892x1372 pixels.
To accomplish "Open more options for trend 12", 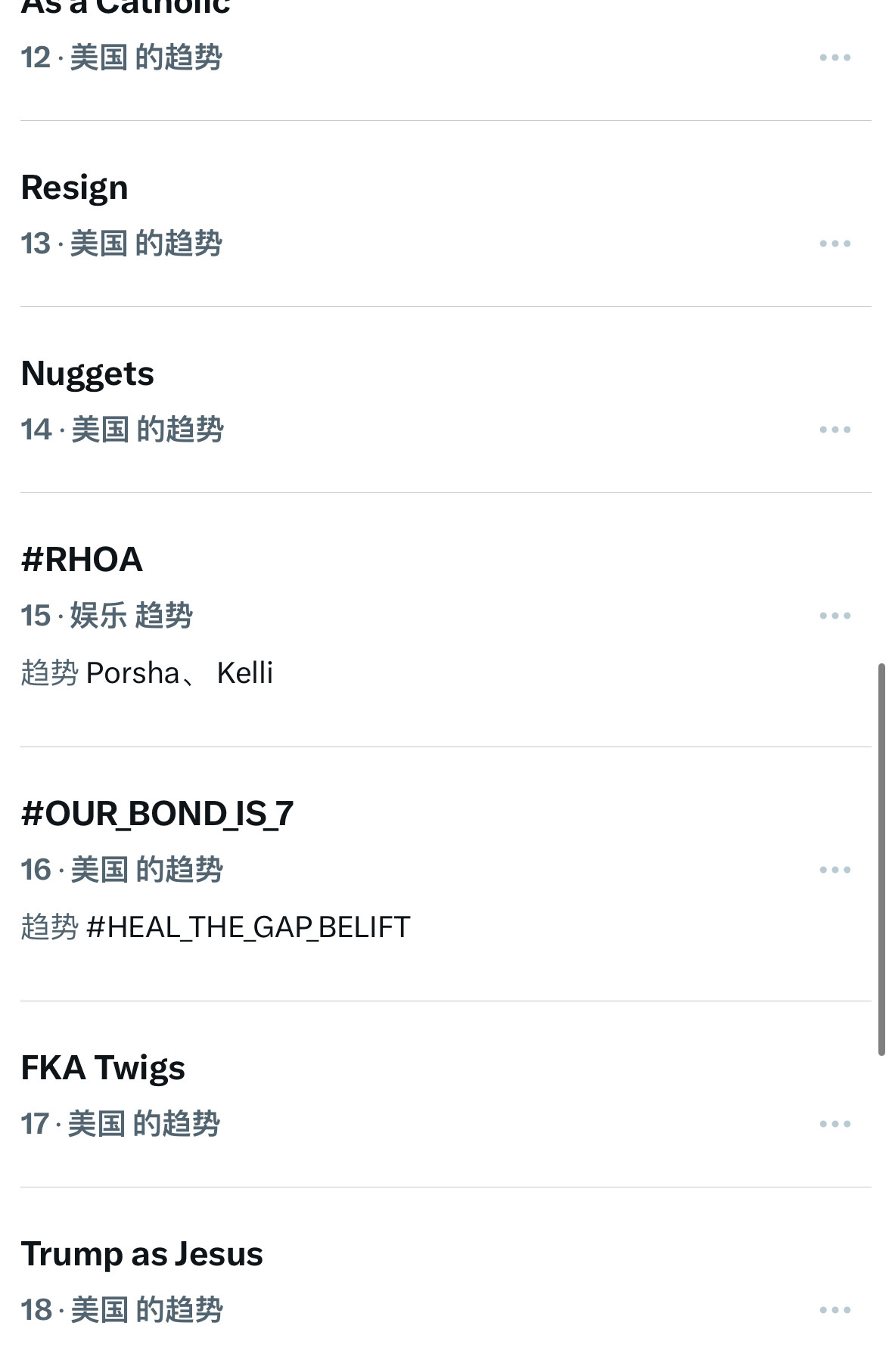I will click(x=835, y=57).
